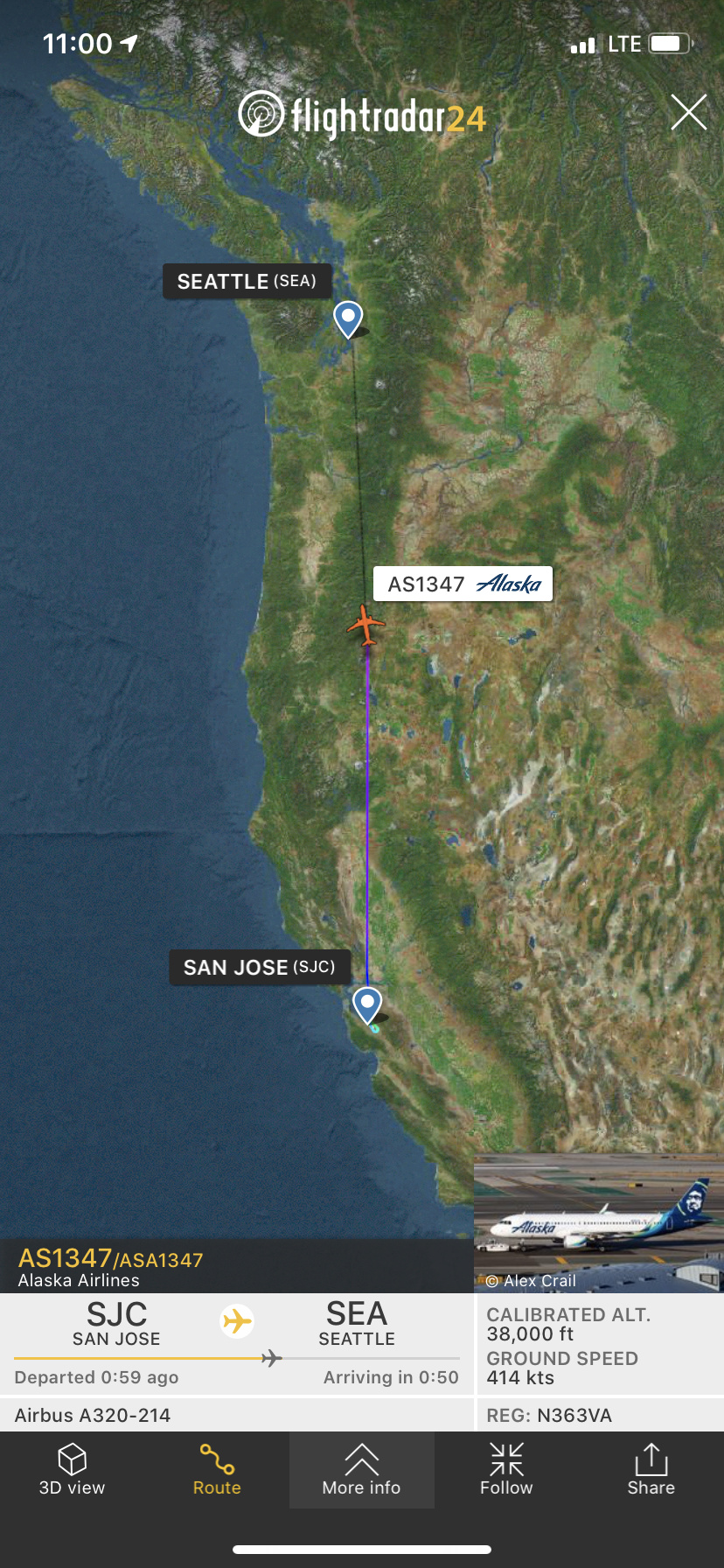Open the Alaska aircraft photo by Alex Crail
The width and height of the screenshot is (724, 1568).
(598, 1222)
